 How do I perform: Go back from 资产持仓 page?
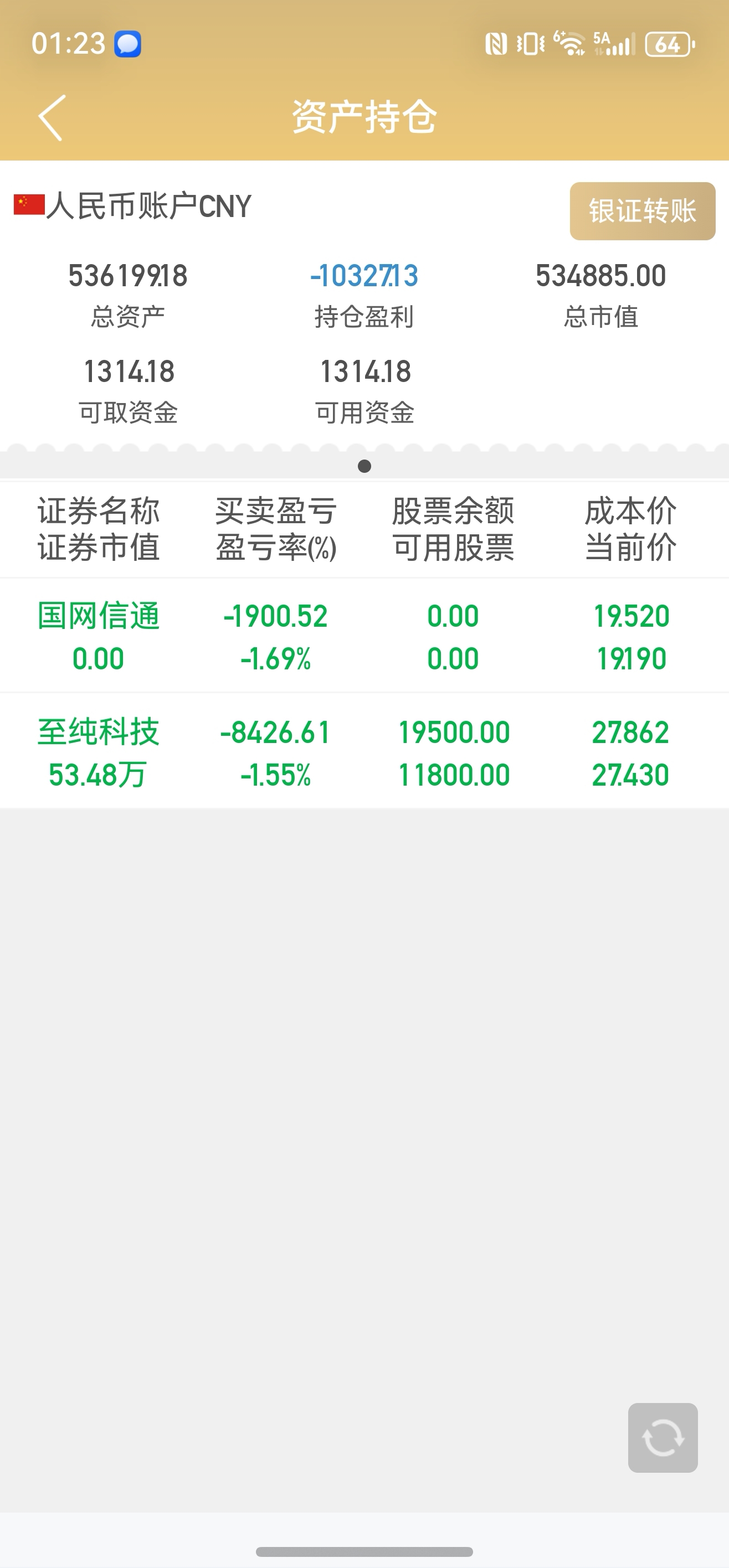(51, 117)
